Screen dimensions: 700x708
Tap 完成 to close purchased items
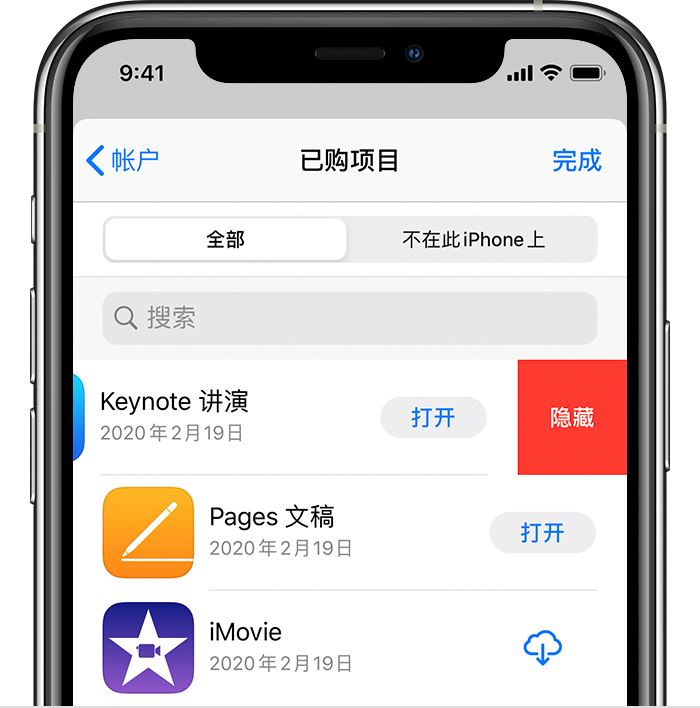pos(577,160)
